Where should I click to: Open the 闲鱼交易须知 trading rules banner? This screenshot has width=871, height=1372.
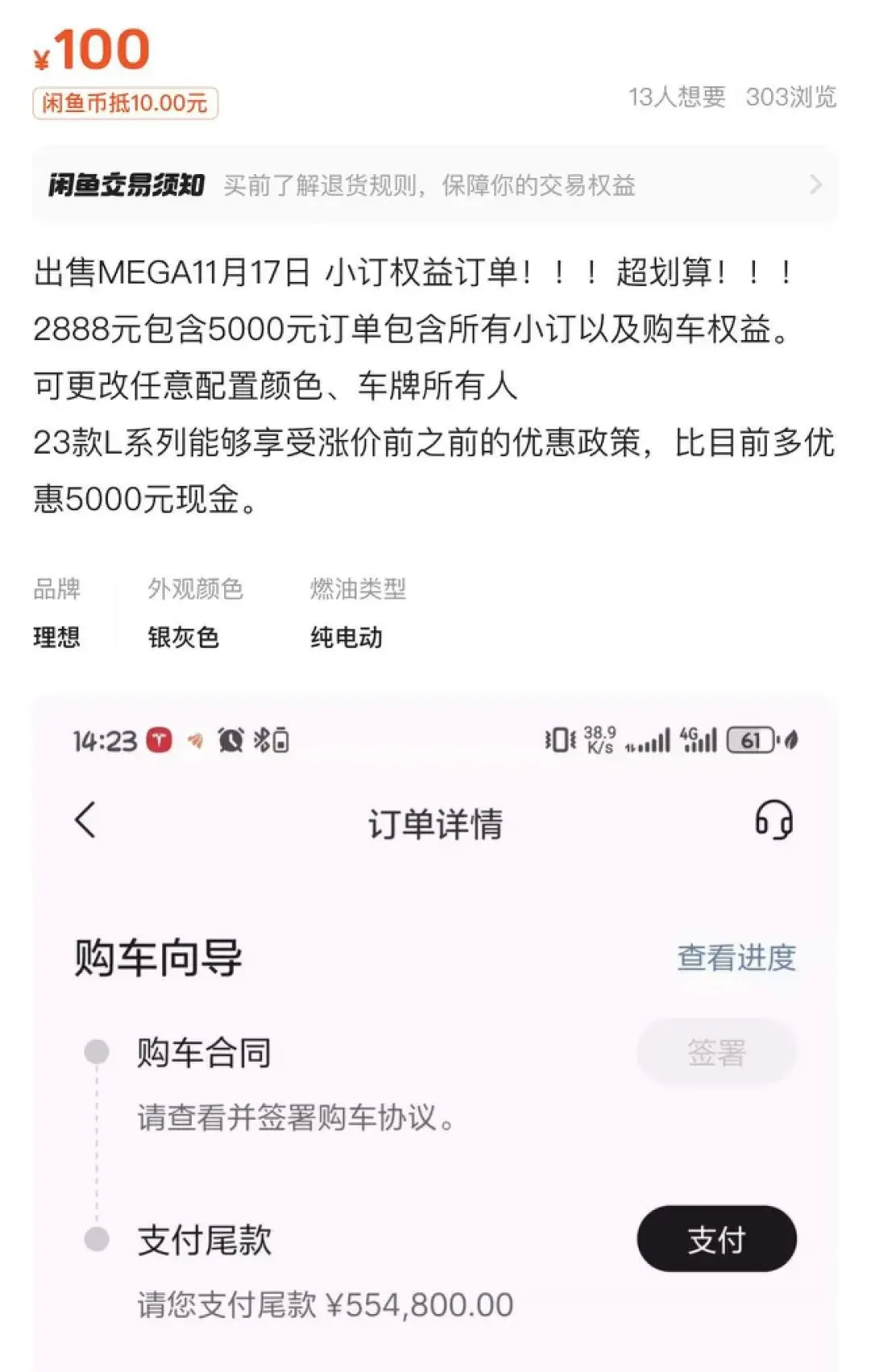(x=435, y=185)
